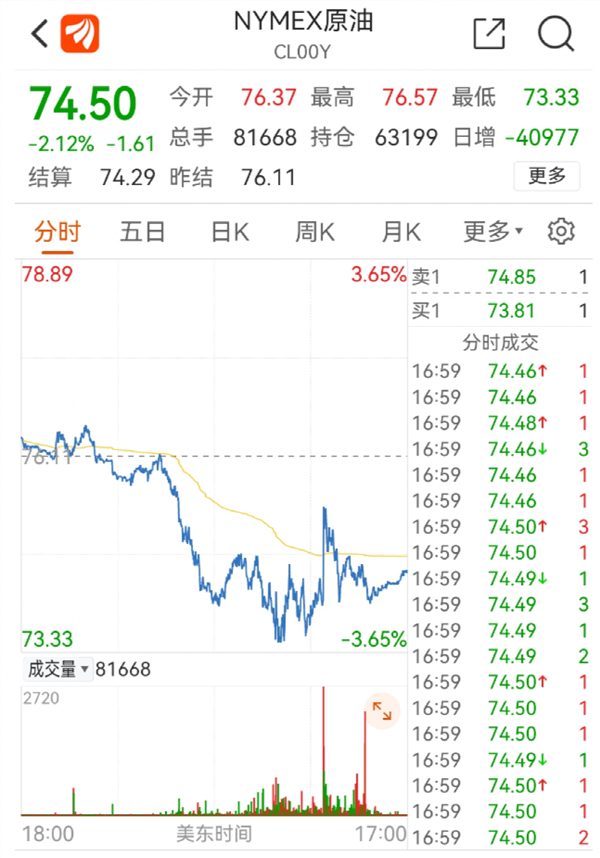Expand the 更多 chart period dropdown
The image size is (600, 858).
tap(493, 232)
